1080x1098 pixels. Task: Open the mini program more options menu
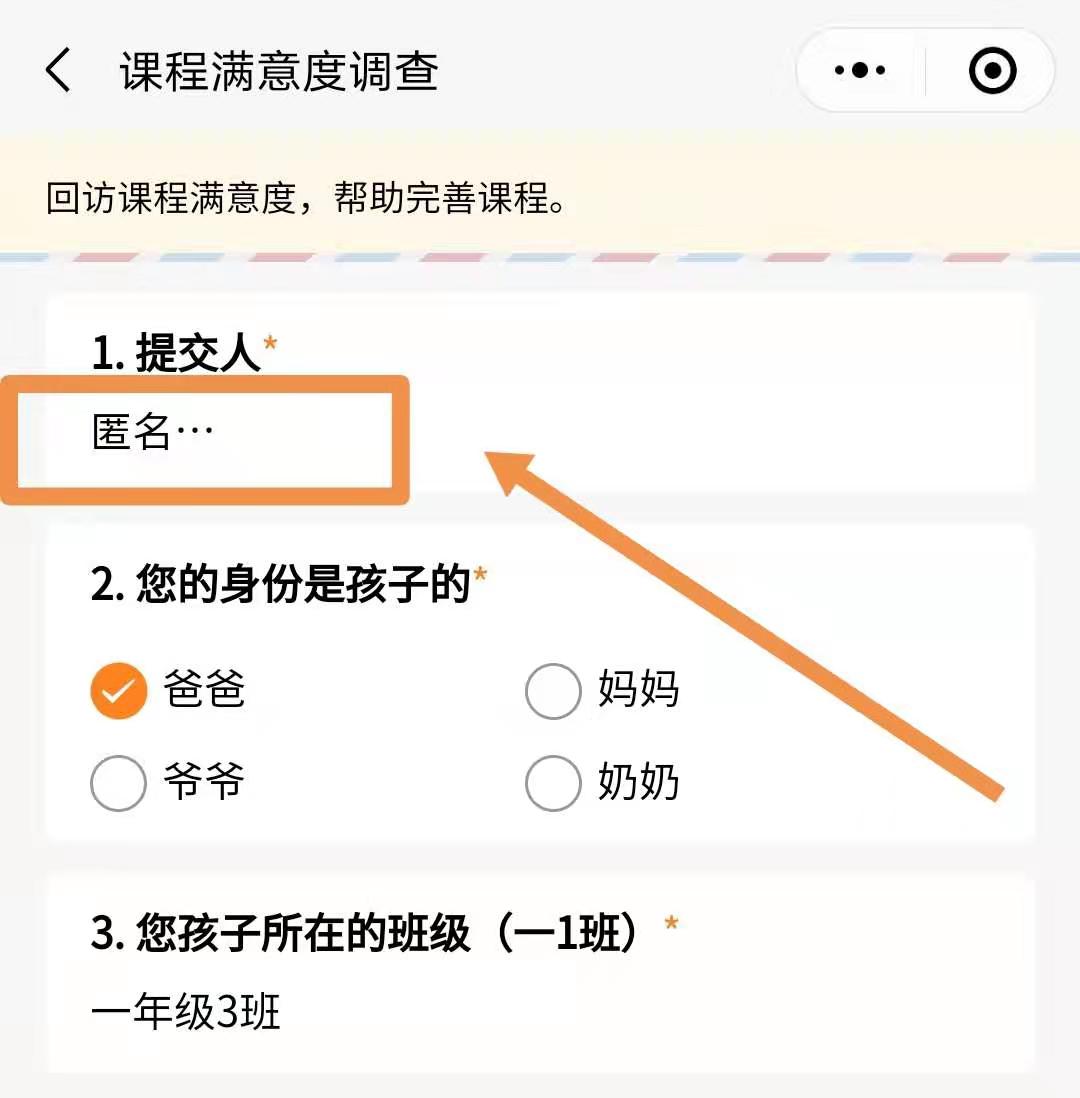[860, 70]
